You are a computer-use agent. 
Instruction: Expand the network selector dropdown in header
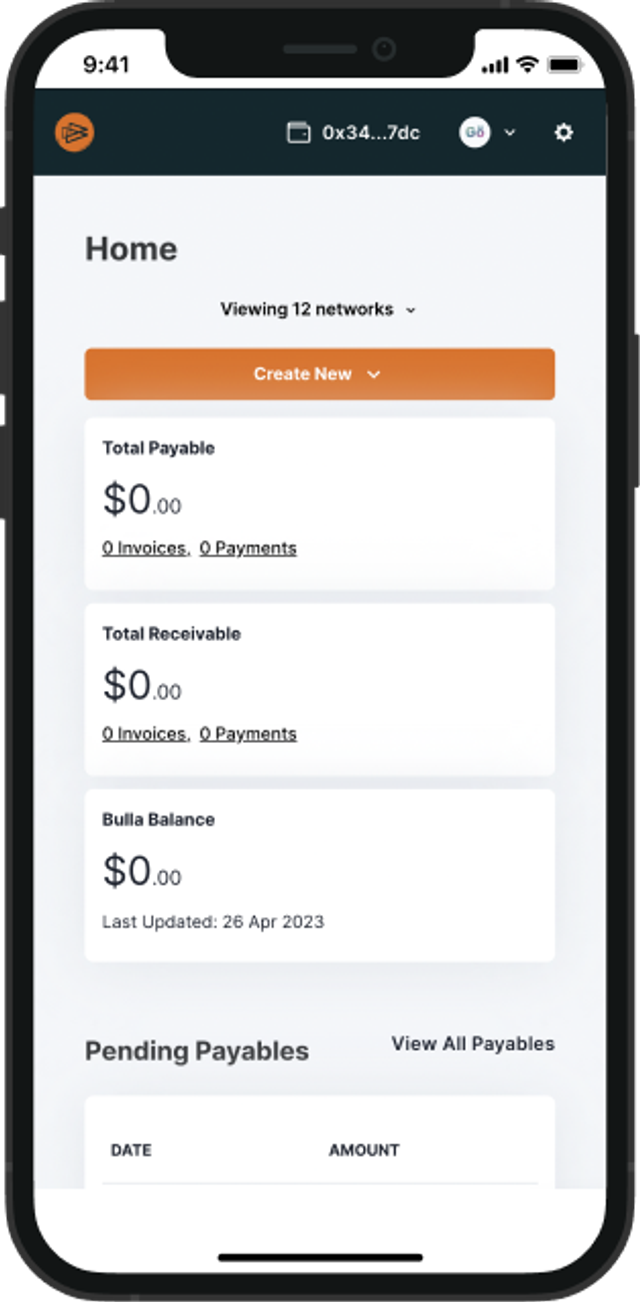point(488,132)
